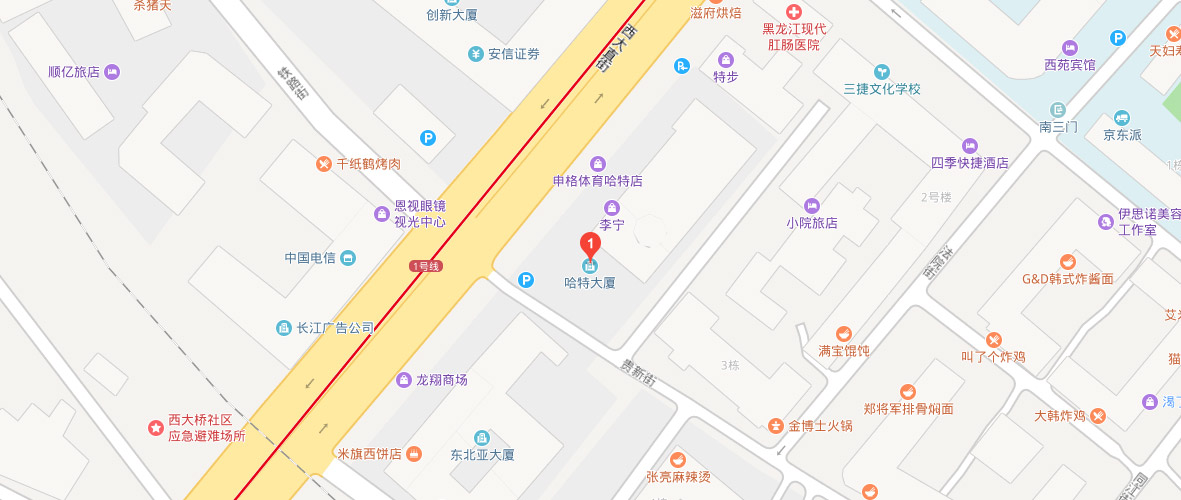Open the 西苑宾馆 hotel marker

(1070, 47)
